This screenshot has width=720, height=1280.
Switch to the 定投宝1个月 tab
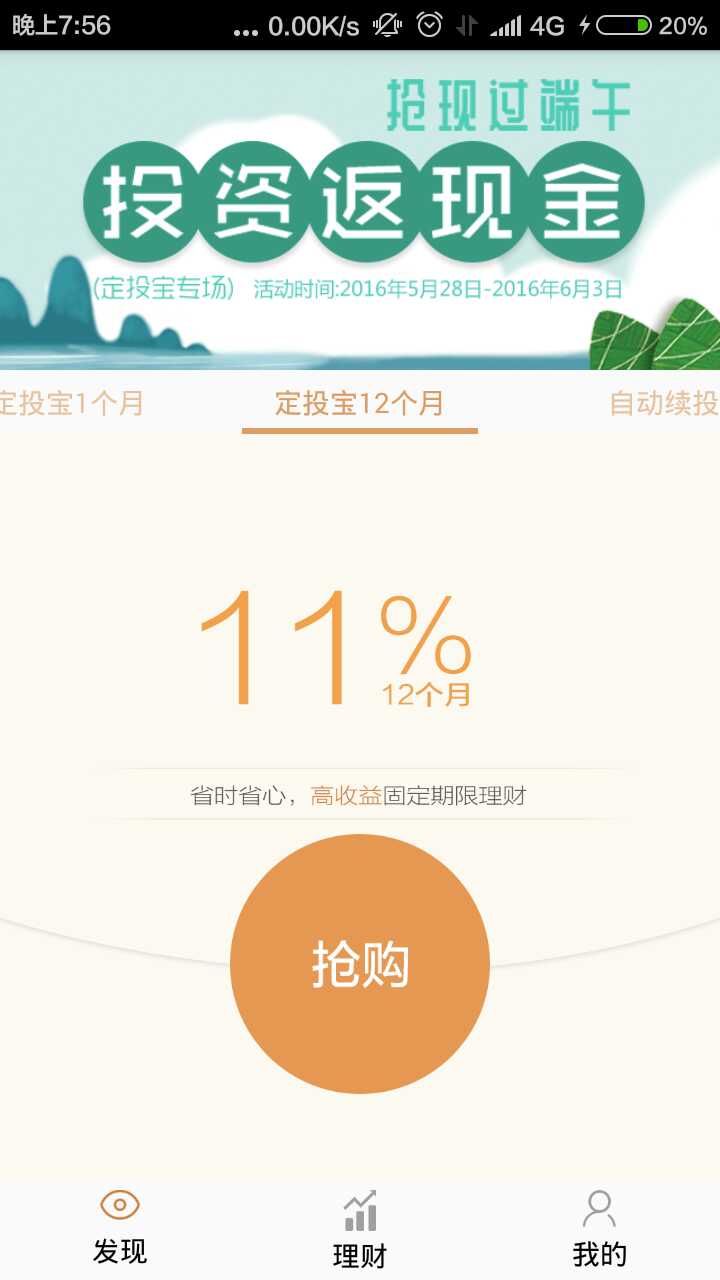tap(72, 404)
